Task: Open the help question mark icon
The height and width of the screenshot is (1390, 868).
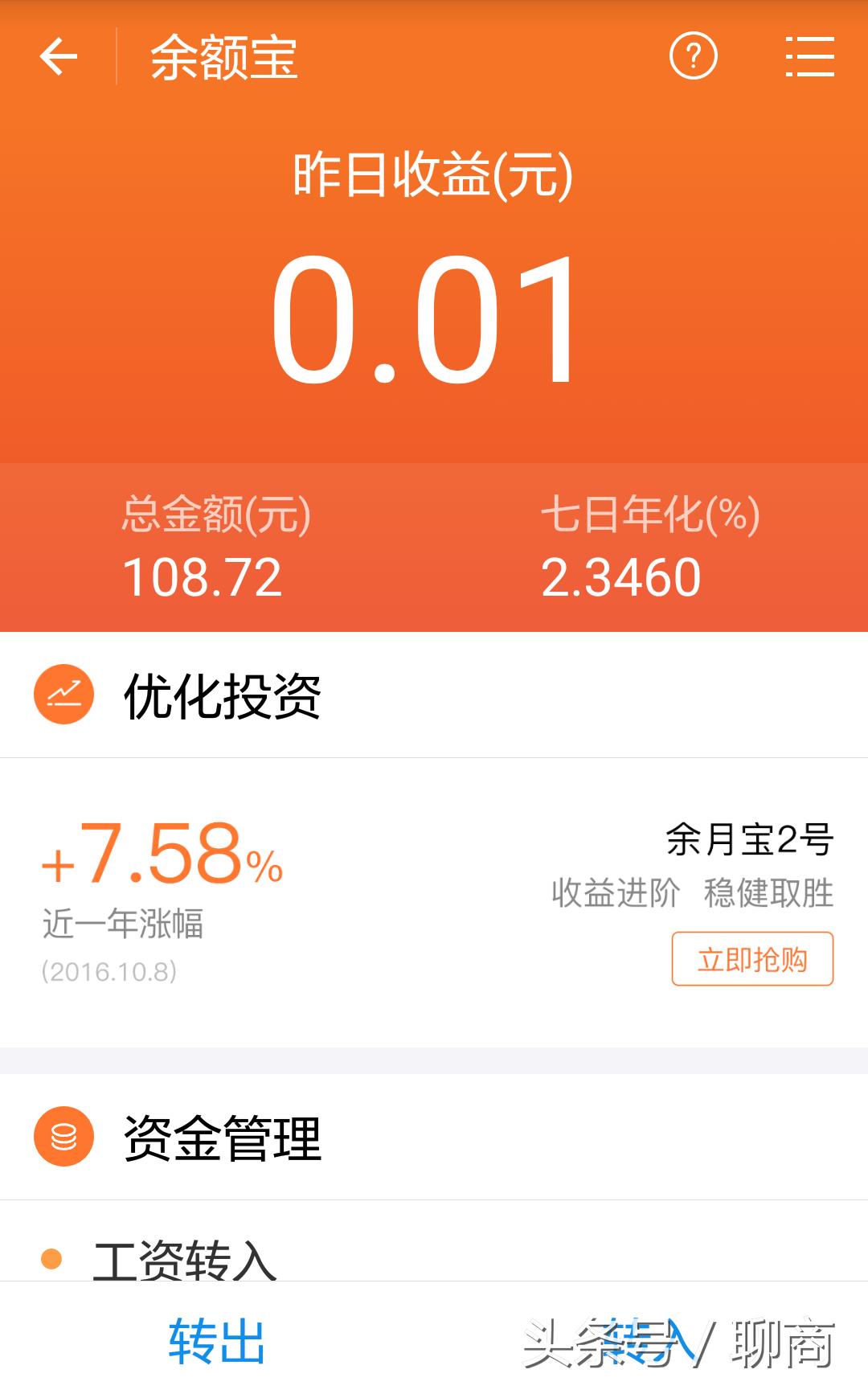Action: point(693,57)
